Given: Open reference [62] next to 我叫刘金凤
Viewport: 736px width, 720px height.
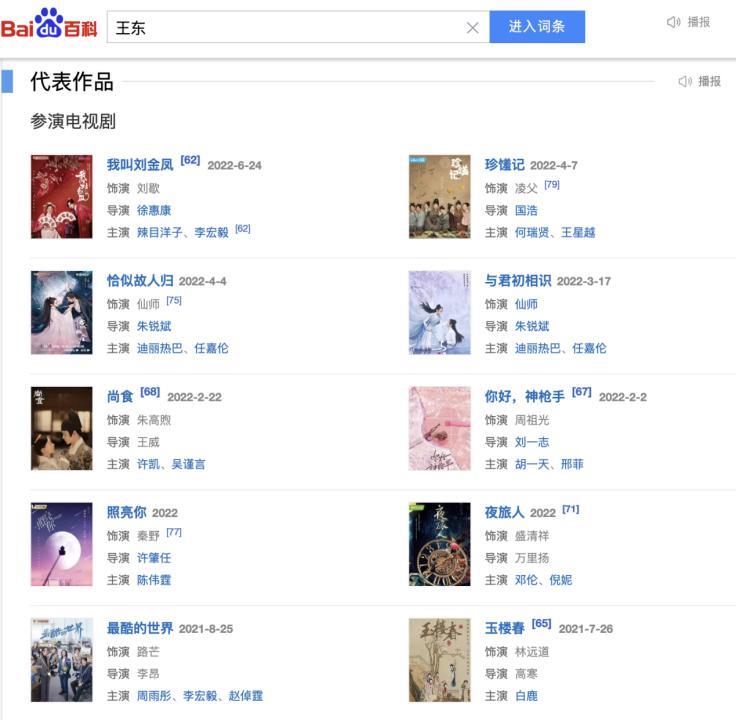Looking at the screenshot, I should point(190,161).
